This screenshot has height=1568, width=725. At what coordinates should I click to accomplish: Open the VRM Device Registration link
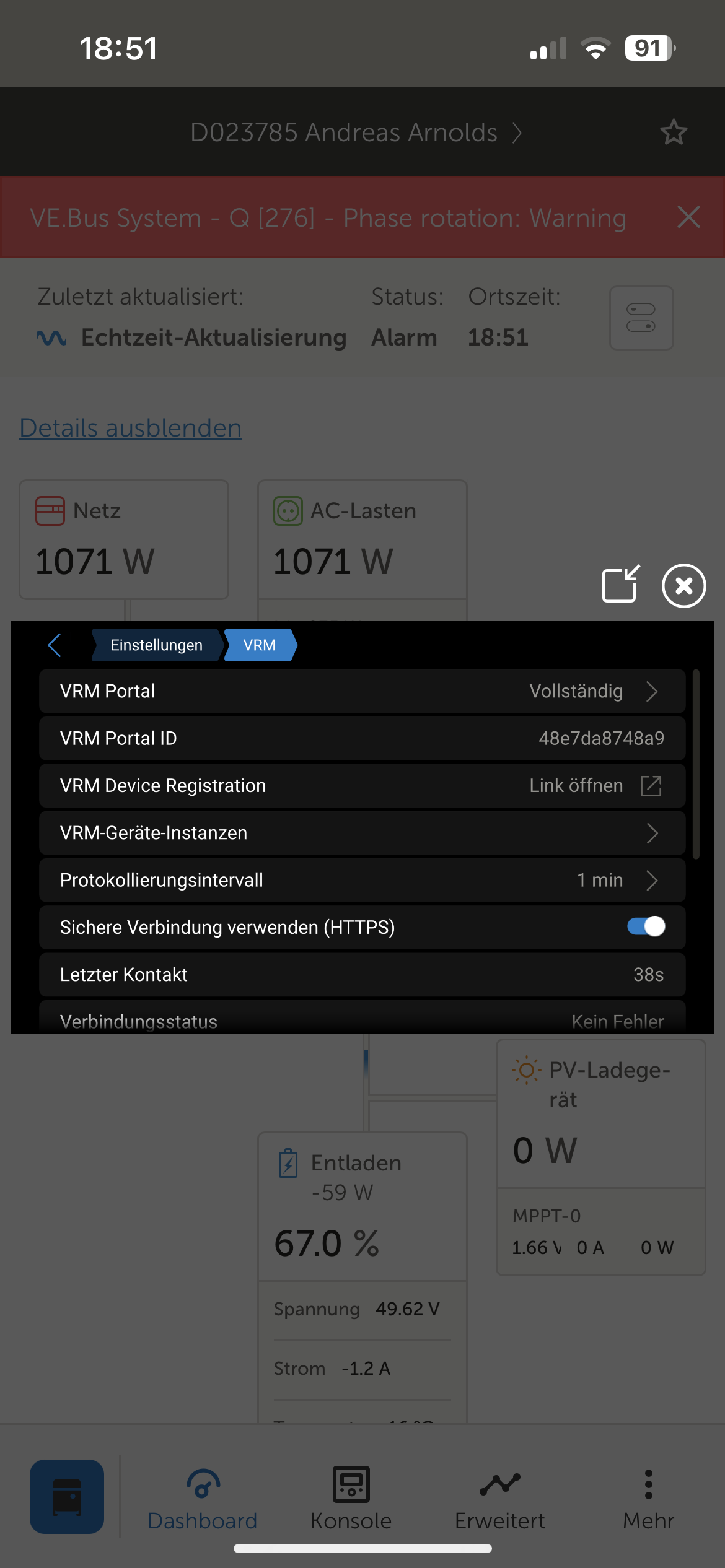362,786
